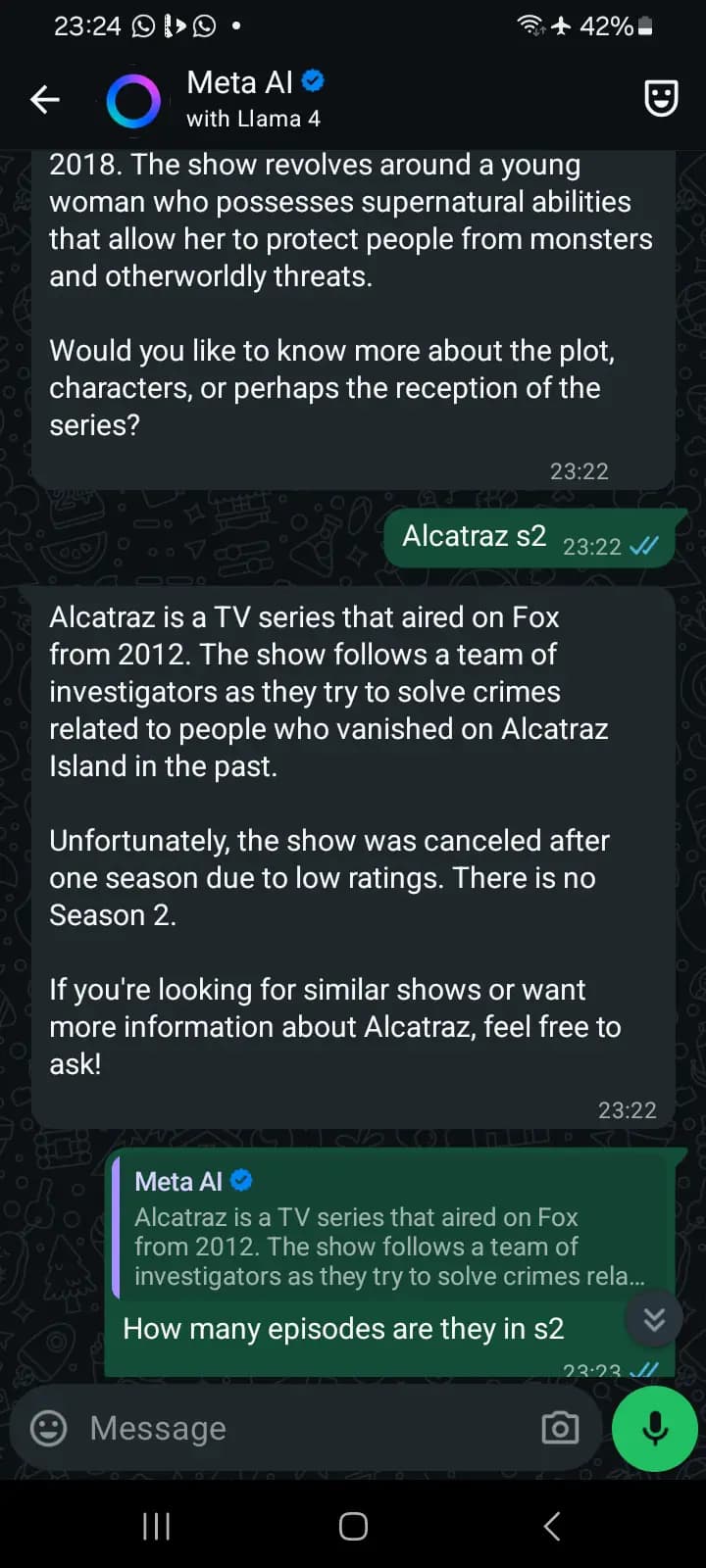Image resolution: width=706 pixels, height=1568 pixels.
Task: Open the emoji picker
Action: [x=49, y=1428]
